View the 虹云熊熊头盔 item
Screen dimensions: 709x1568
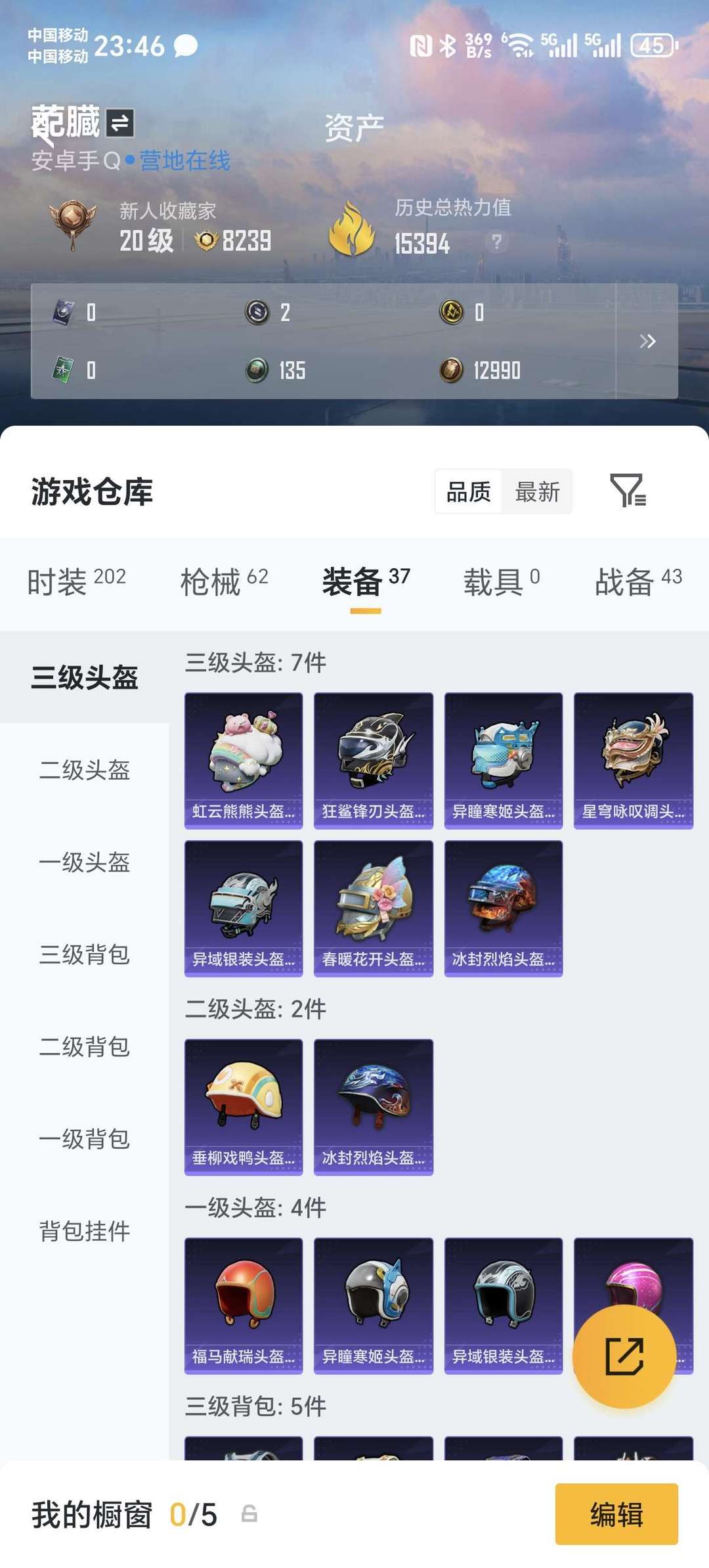[x=244, y=760]
